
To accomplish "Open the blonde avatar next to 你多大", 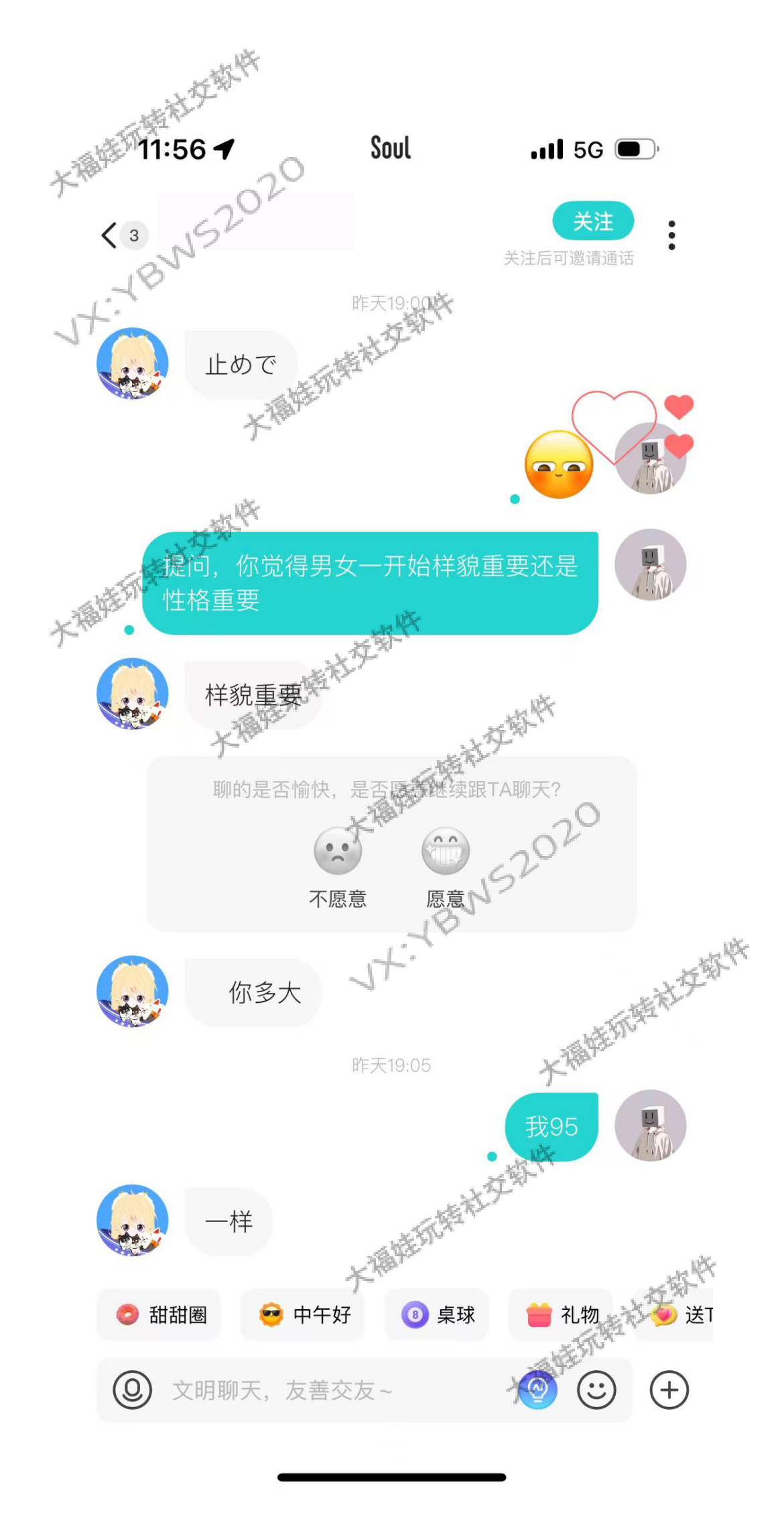I will tap(133, 991).
